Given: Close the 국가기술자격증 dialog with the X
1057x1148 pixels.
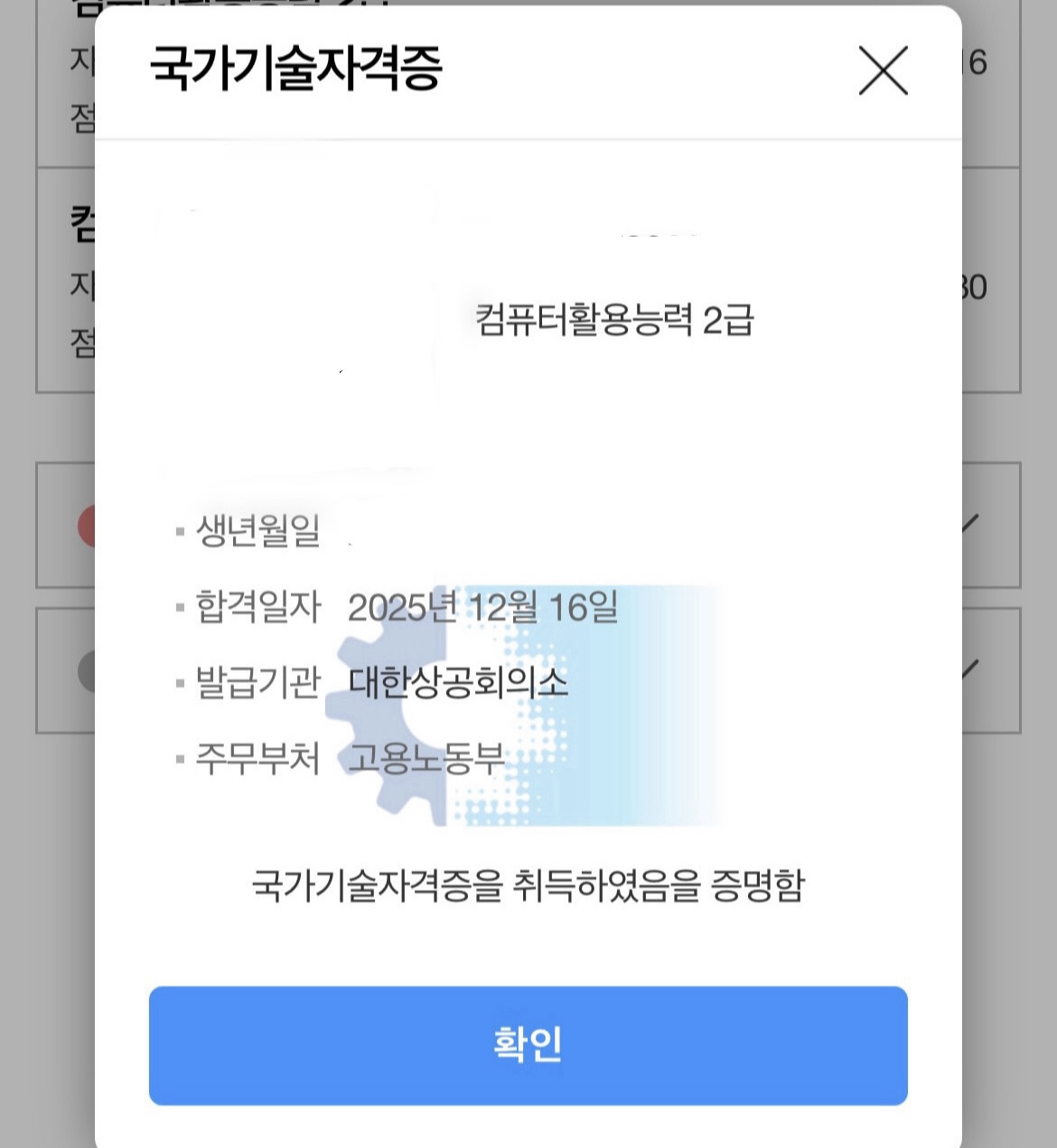Looking at the screenshot, I should tap(883, 70).
